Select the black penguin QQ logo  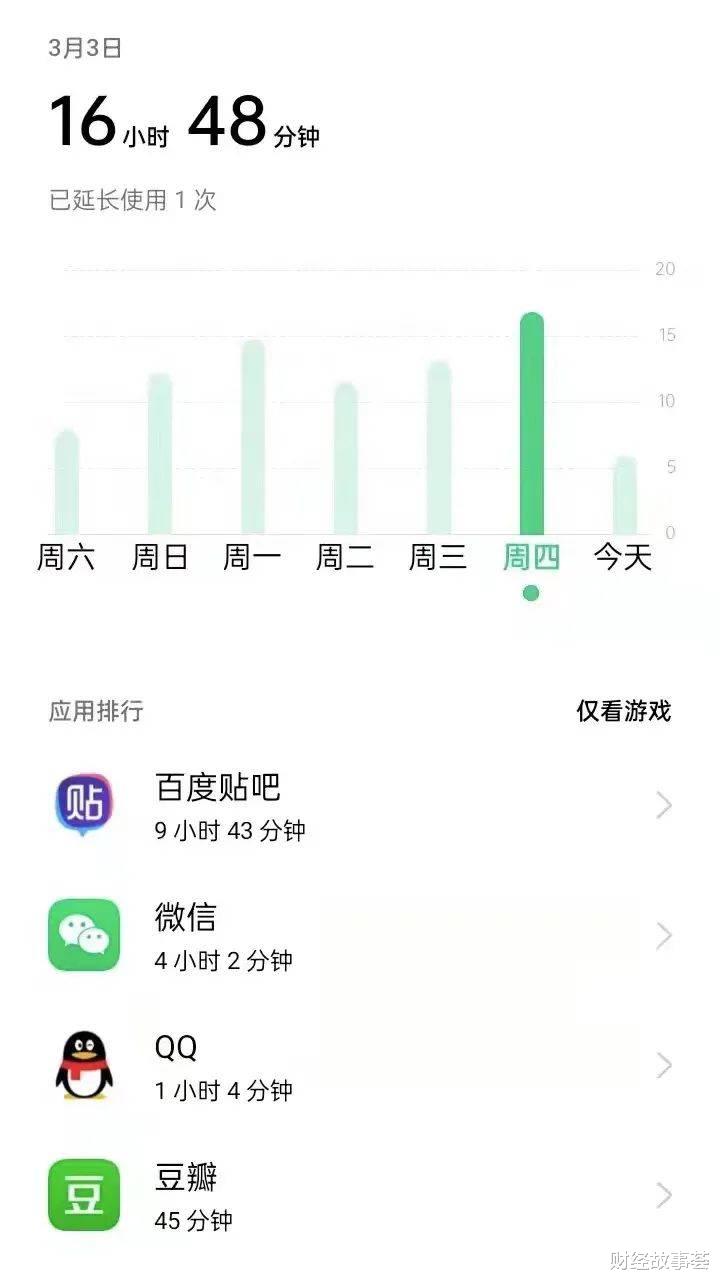click(x=83, y=1064)
